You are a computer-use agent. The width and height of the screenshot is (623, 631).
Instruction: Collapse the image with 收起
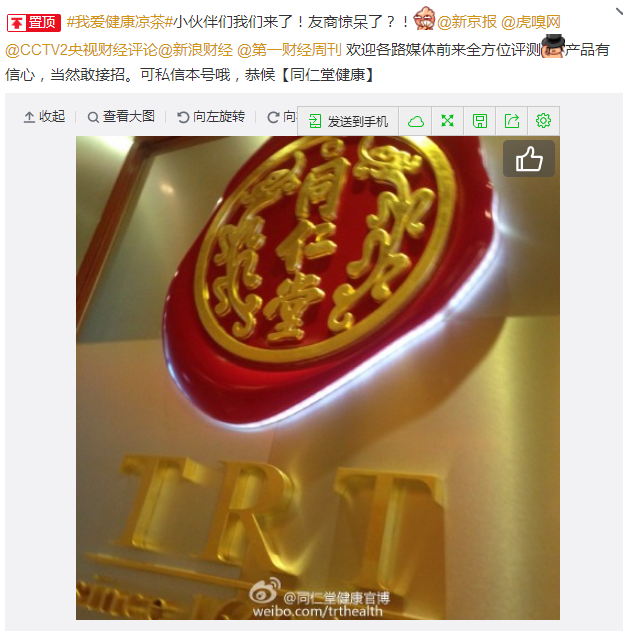click(44, 117)
